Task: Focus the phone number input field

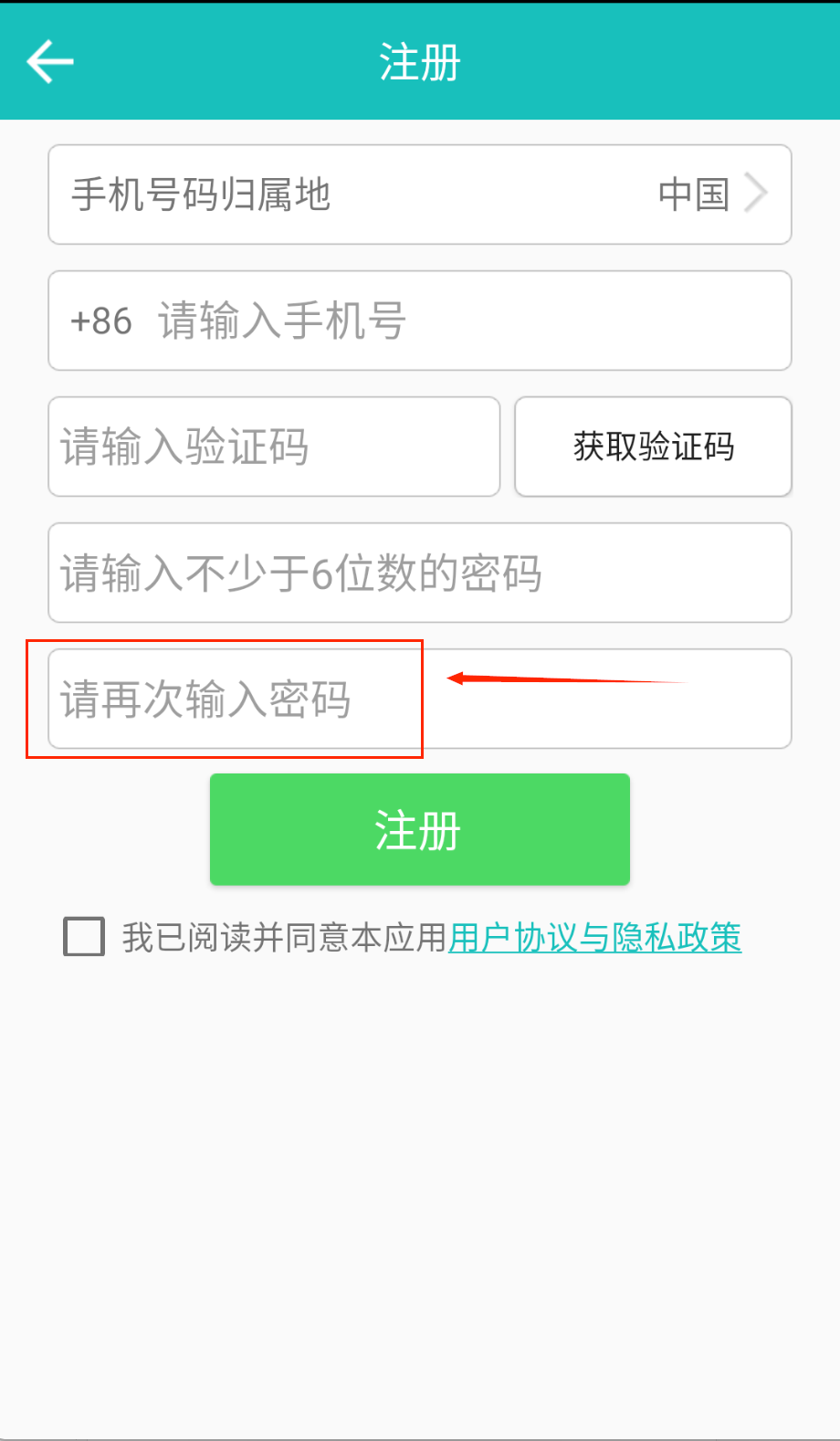Action: pyautogui.click(x=457, y=321)
